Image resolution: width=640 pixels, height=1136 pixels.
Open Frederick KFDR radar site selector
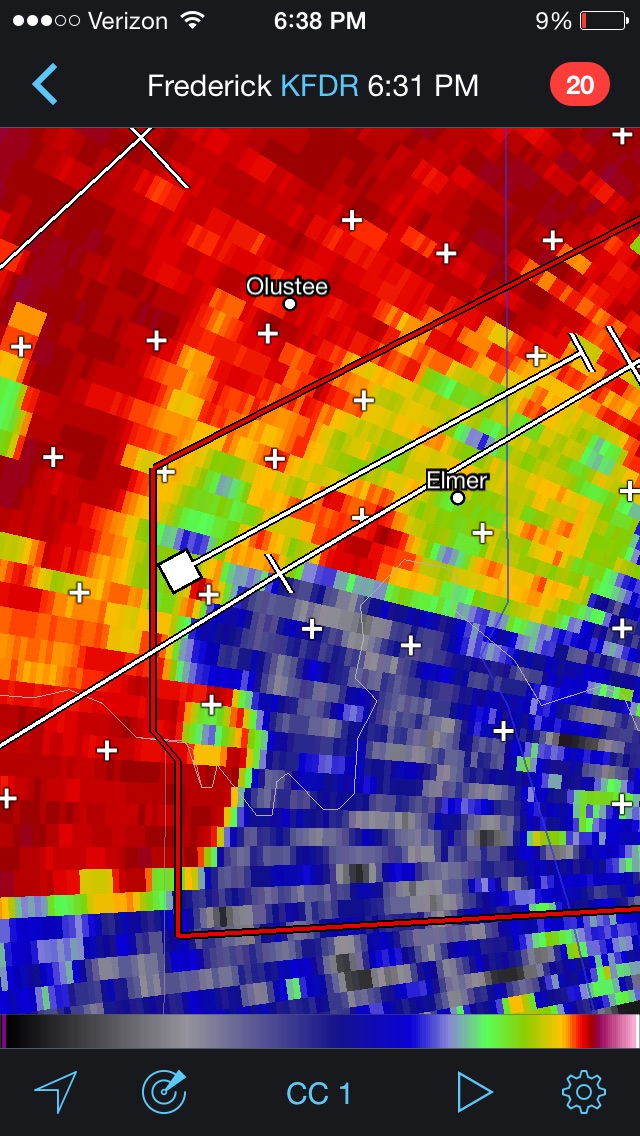coord(312,86)
